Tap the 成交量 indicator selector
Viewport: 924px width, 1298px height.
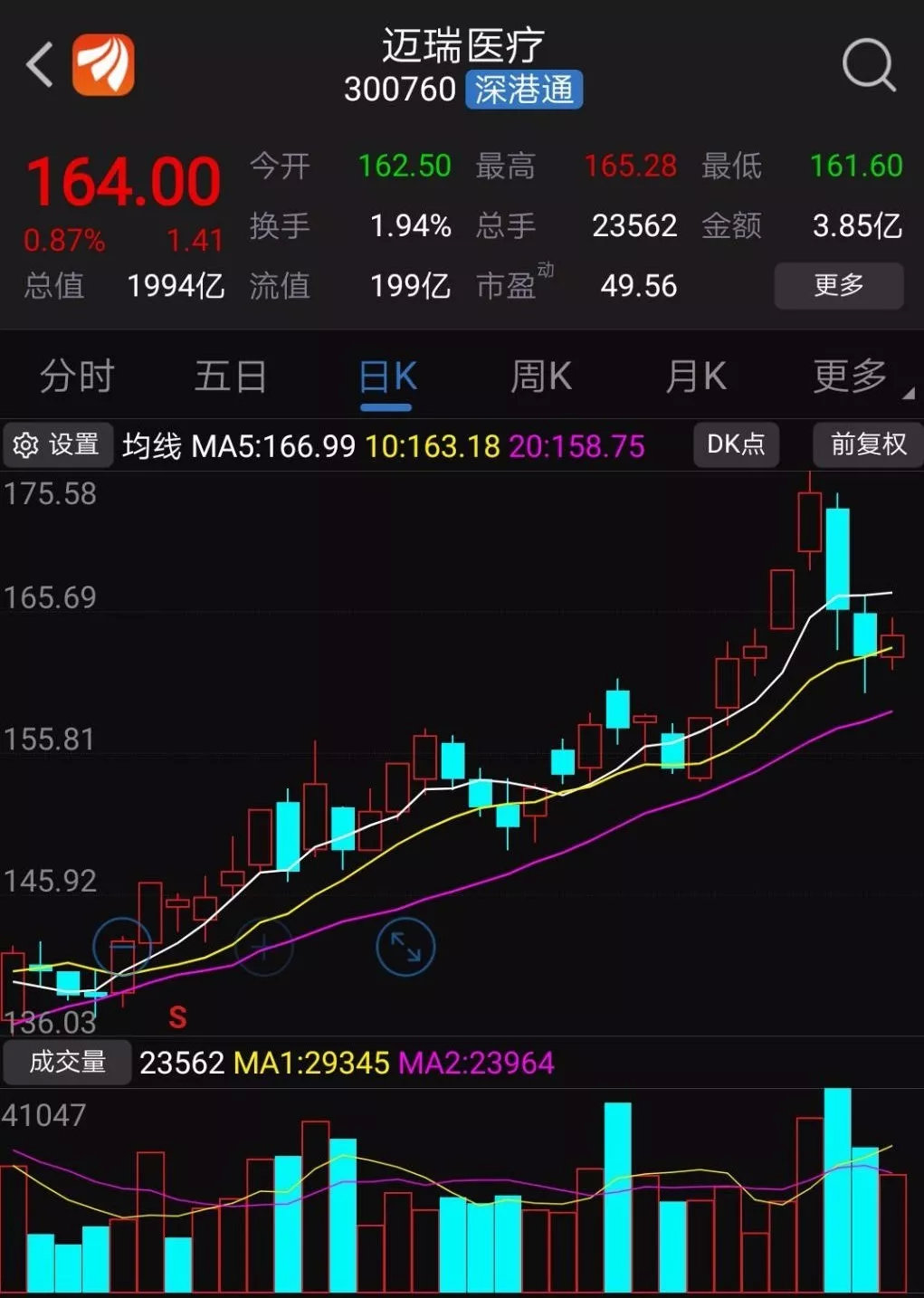(68, 1062)
